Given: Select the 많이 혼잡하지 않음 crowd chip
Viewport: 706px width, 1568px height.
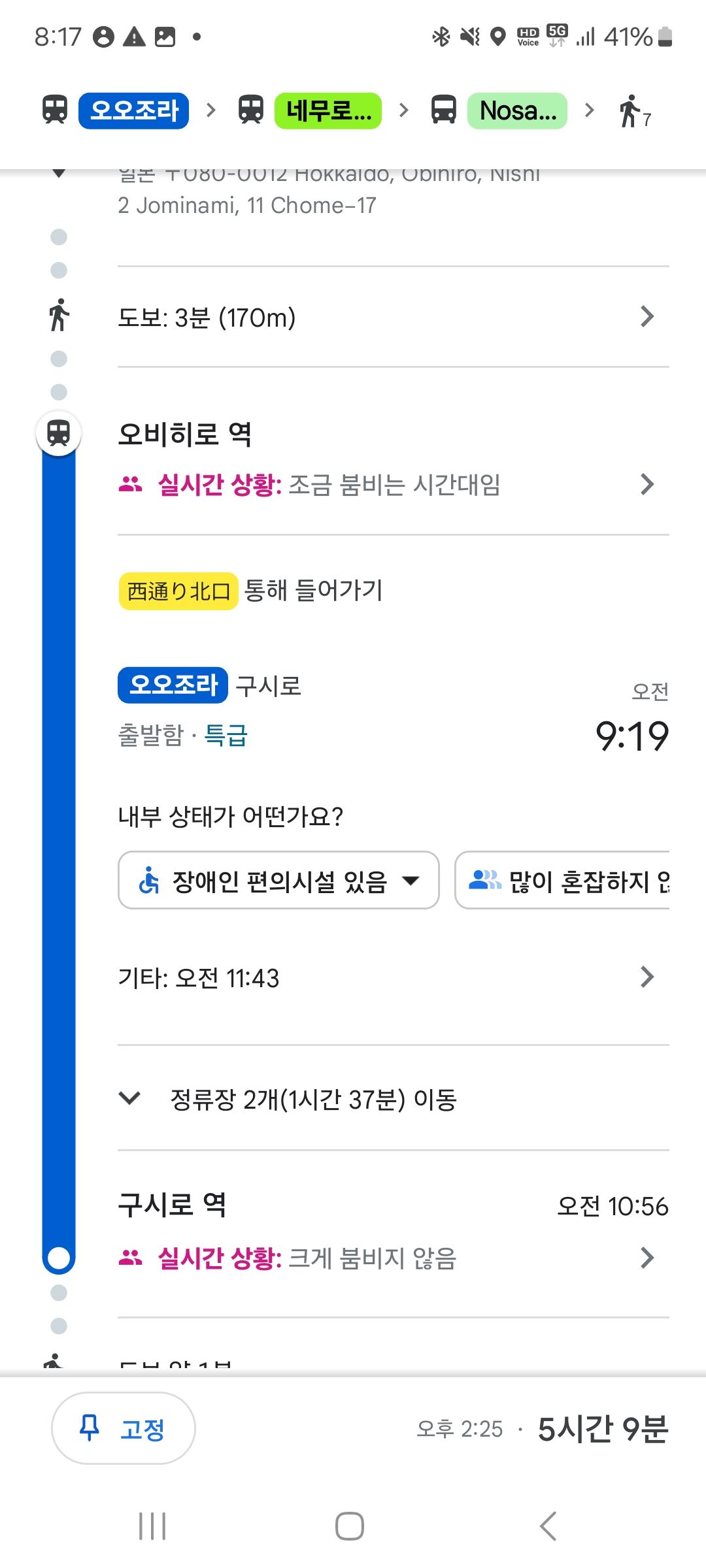Looking at the screenshot, I should [562, 881].
